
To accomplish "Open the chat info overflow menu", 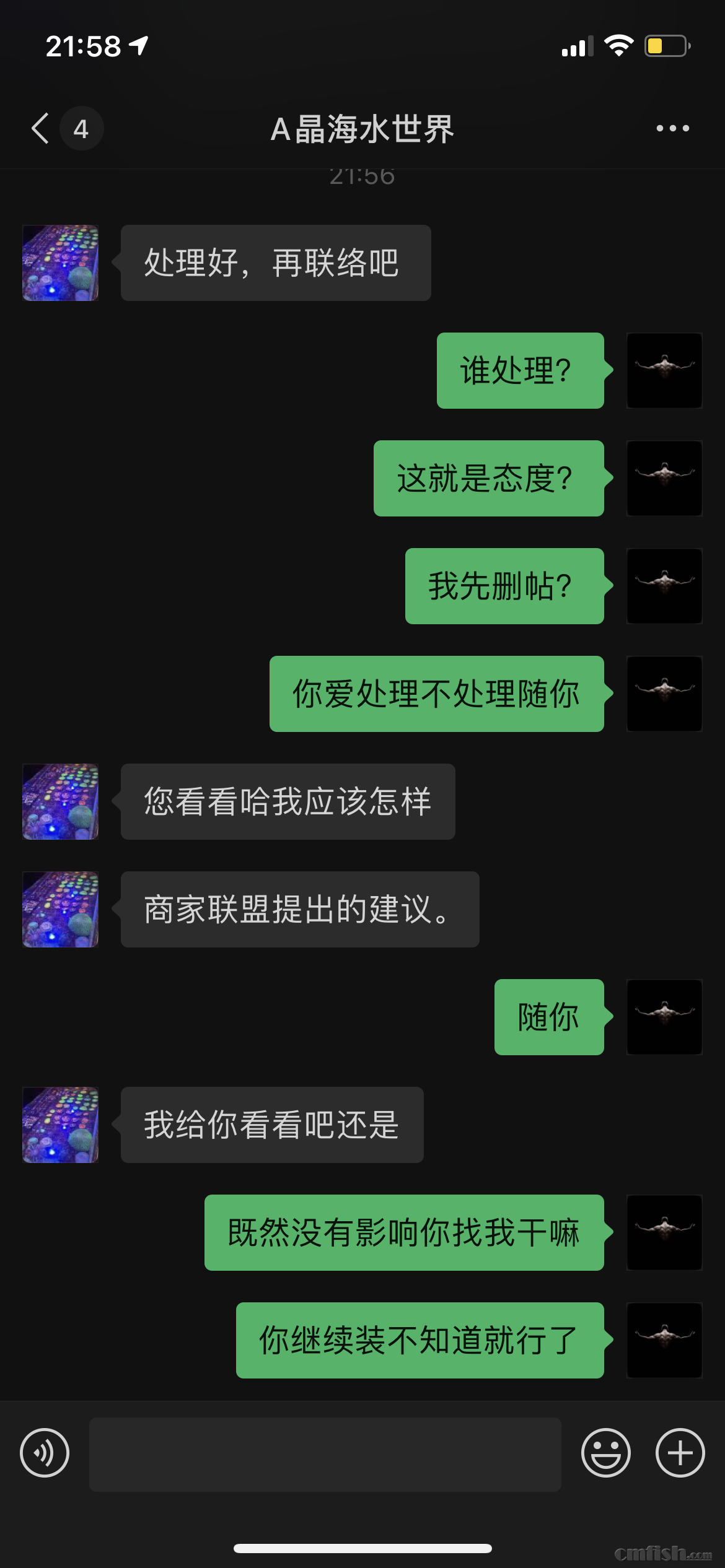I will coord(672,129).
